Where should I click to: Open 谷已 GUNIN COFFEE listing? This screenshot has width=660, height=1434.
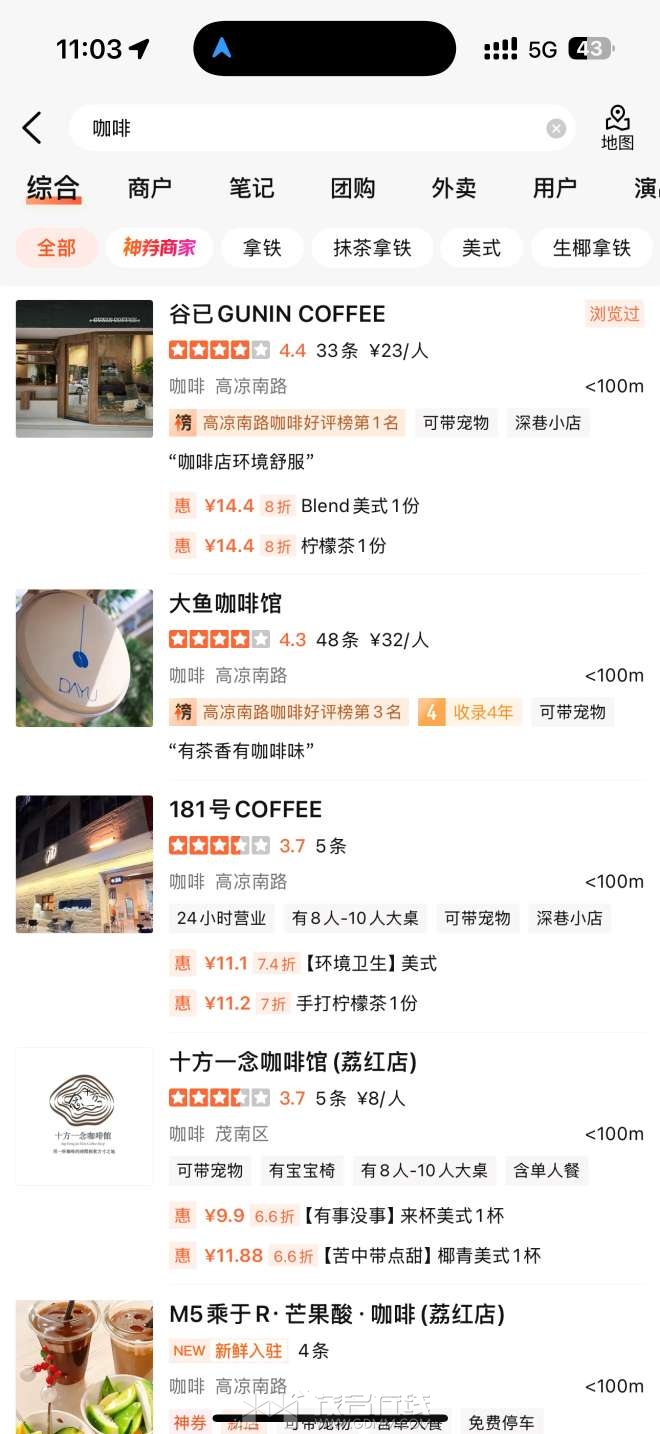(277, 314)
